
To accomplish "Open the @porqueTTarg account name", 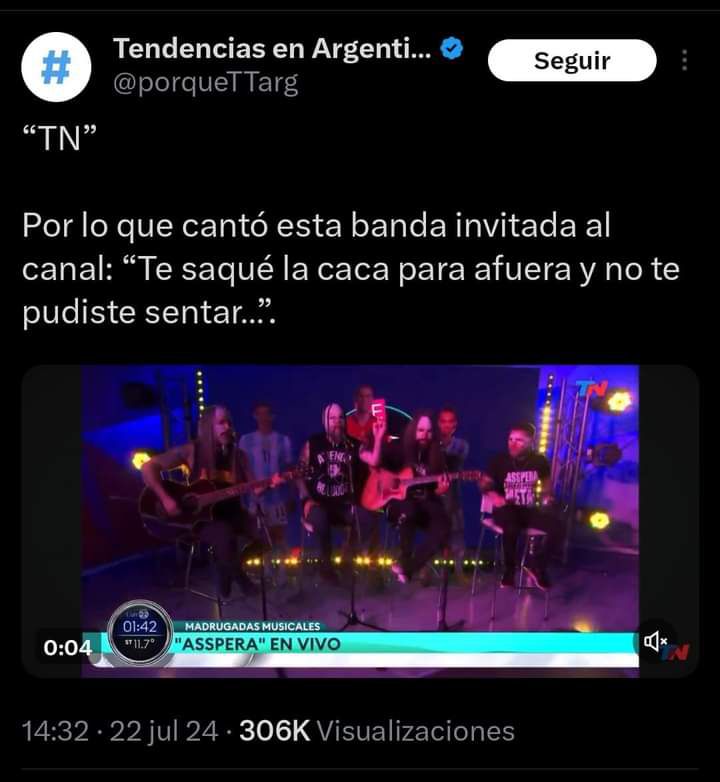I will 205,83.
